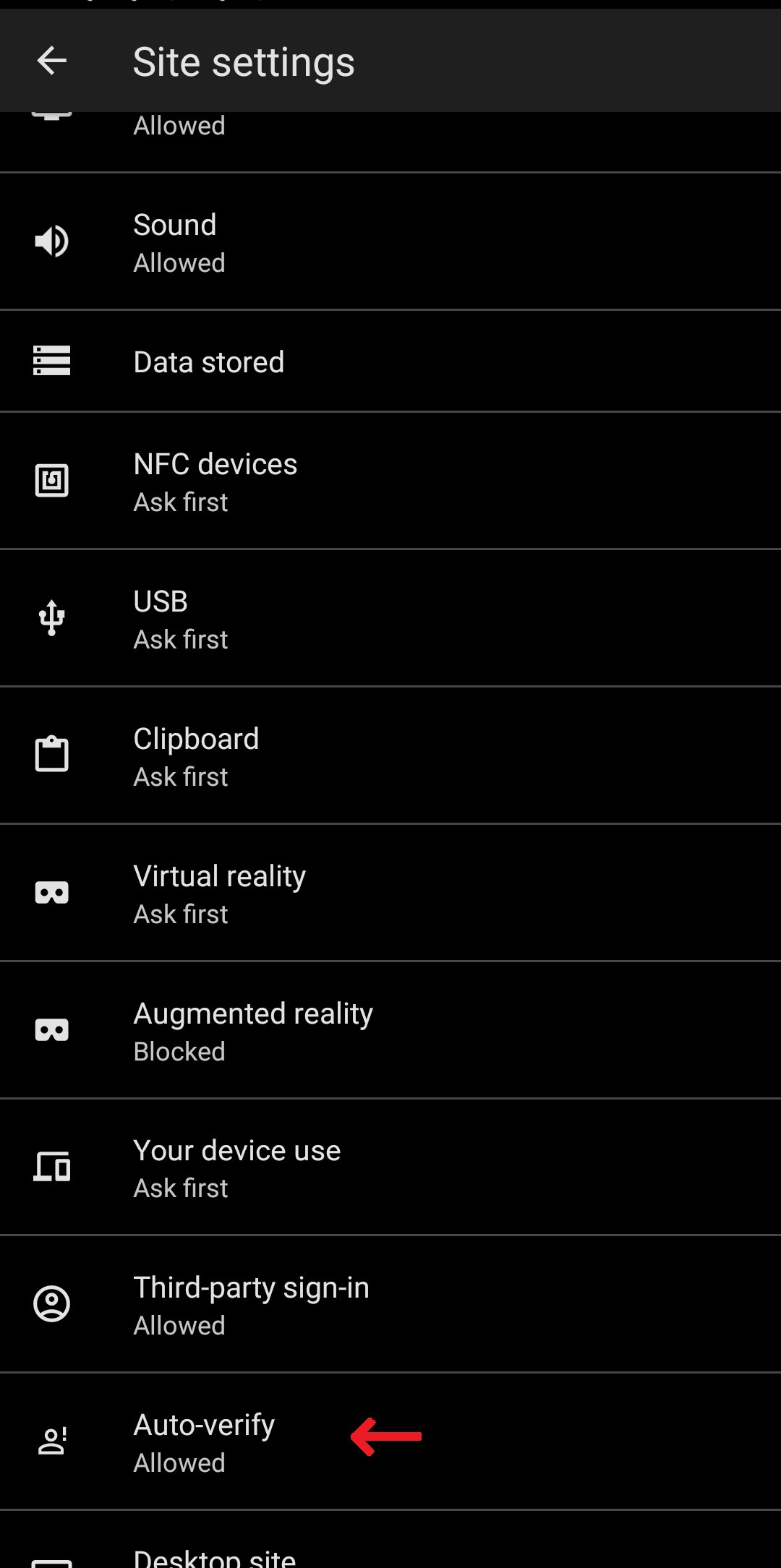The height and width of the screenshot is (1568, 781).
Task: Open Third-party sign-in setting
Action: [x=390, y=1305]
